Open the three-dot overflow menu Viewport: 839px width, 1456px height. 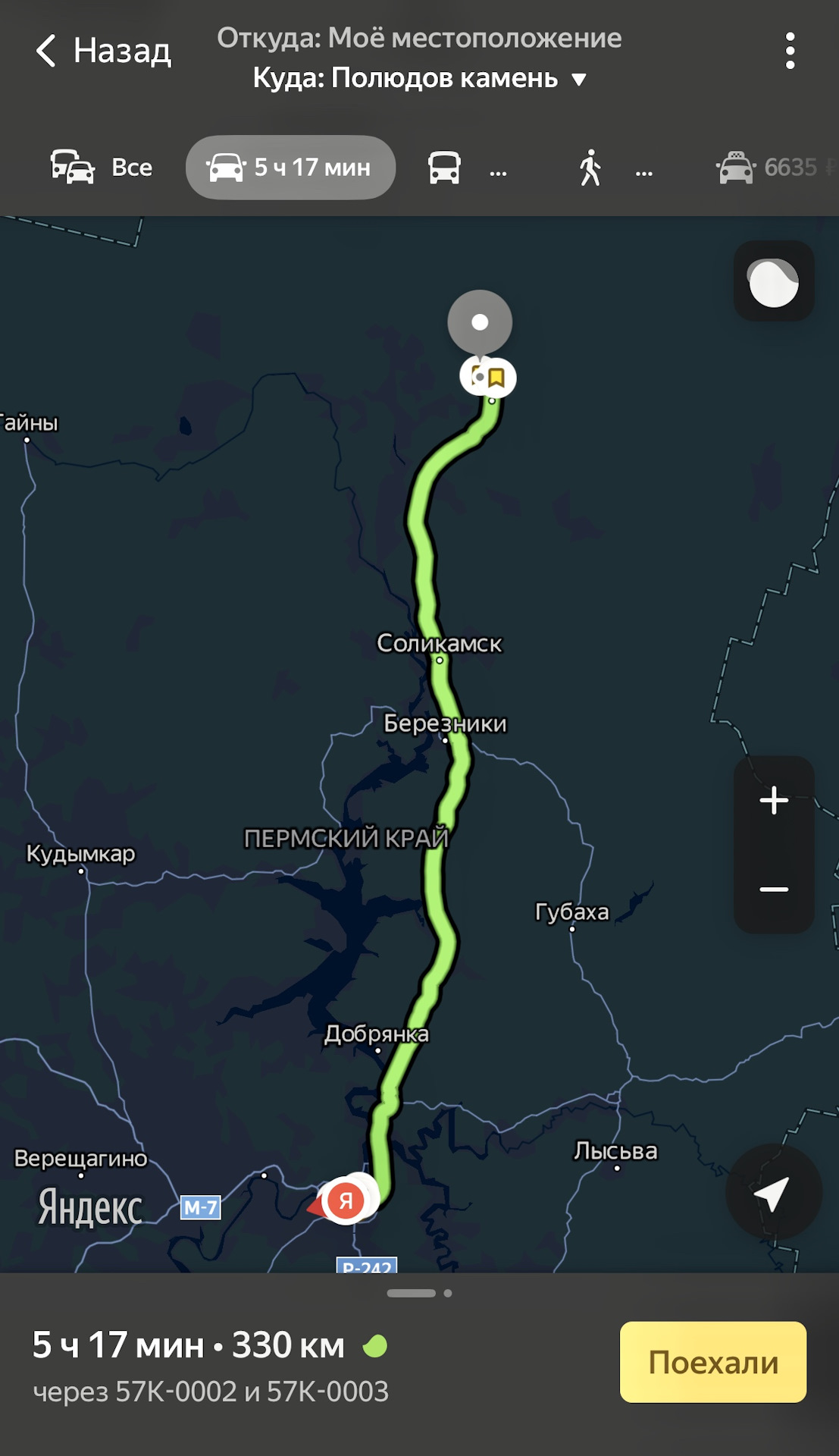click(x=790, y=52)
